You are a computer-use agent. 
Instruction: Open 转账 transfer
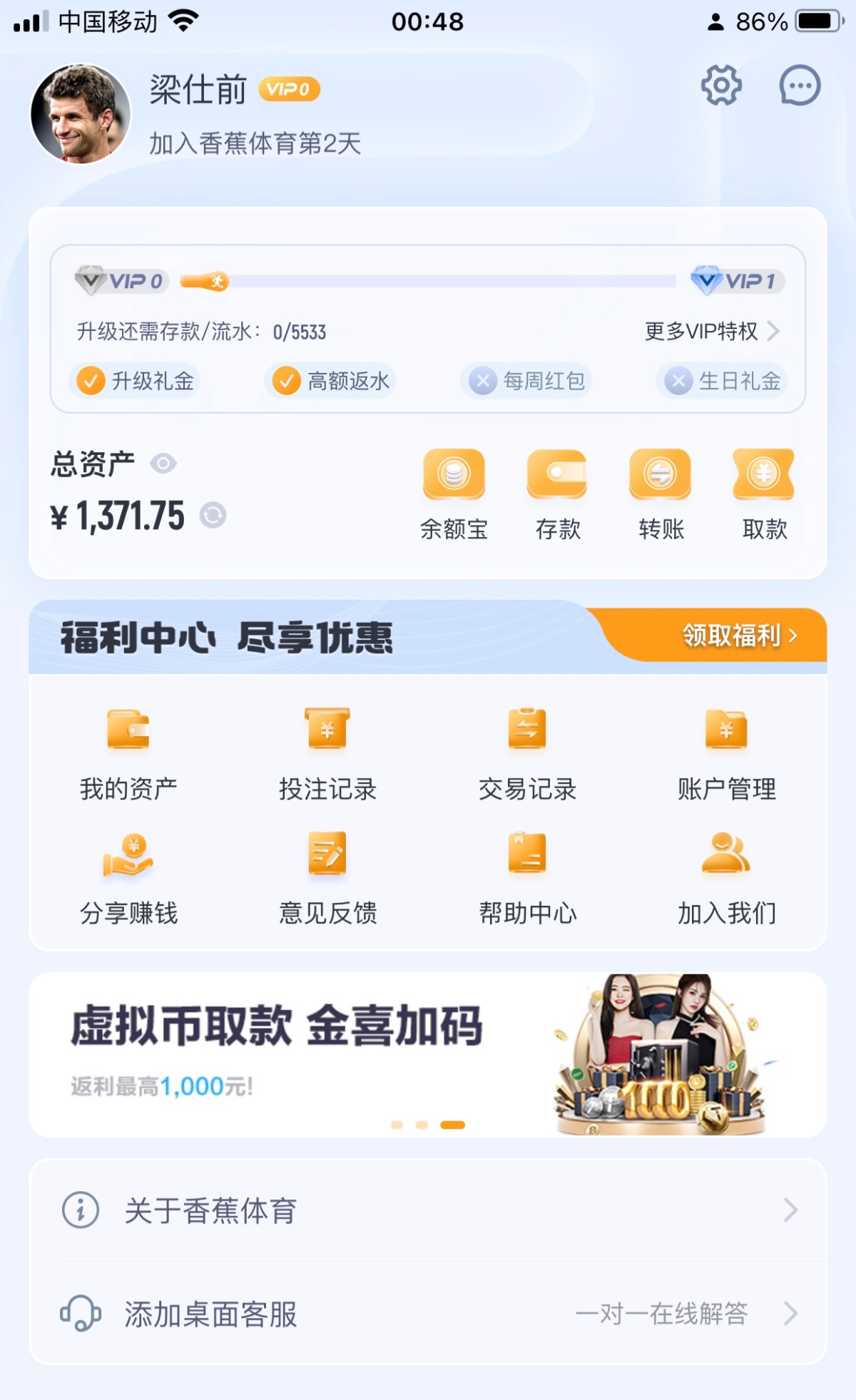point(661,494)
